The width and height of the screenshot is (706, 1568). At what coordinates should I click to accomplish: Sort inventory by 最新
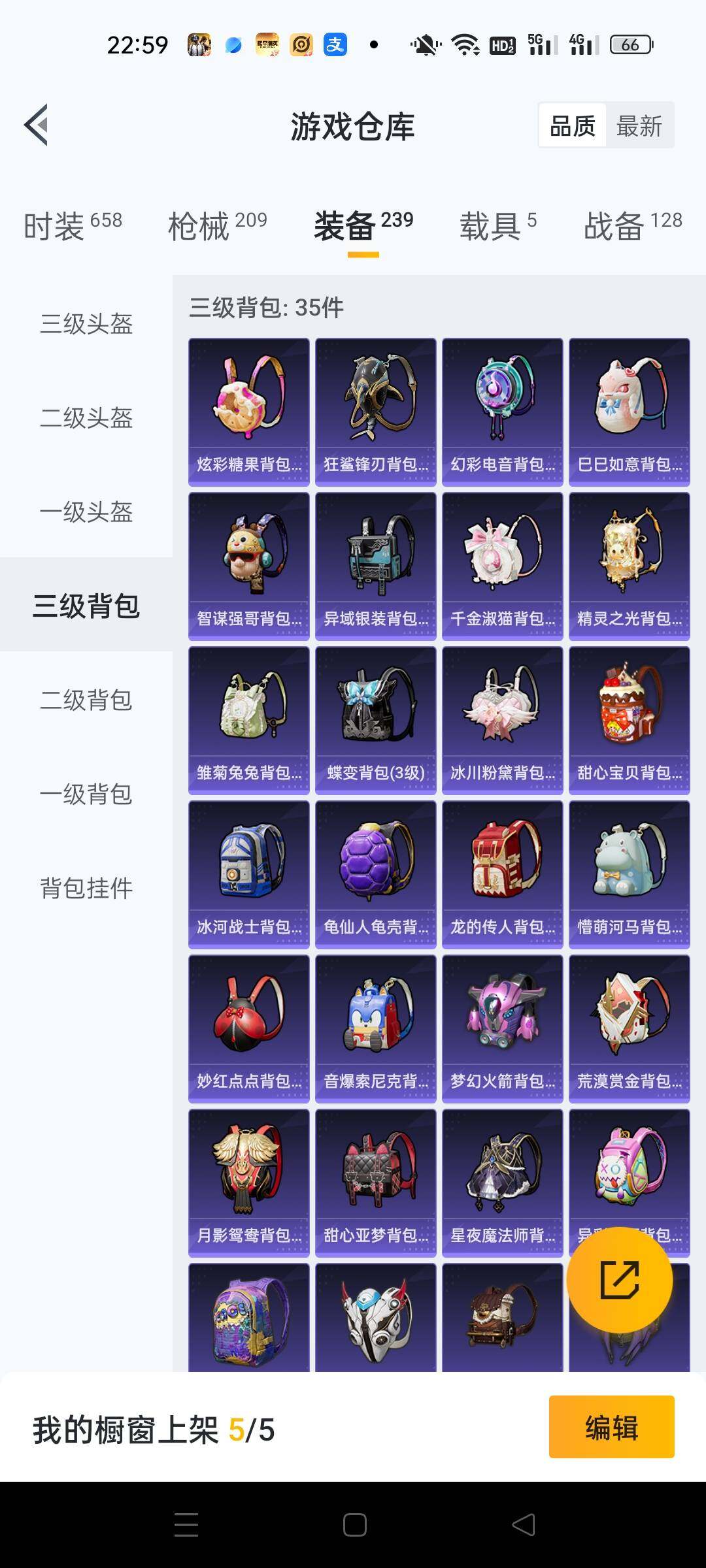pyautogui.click(x=639, y=125)
